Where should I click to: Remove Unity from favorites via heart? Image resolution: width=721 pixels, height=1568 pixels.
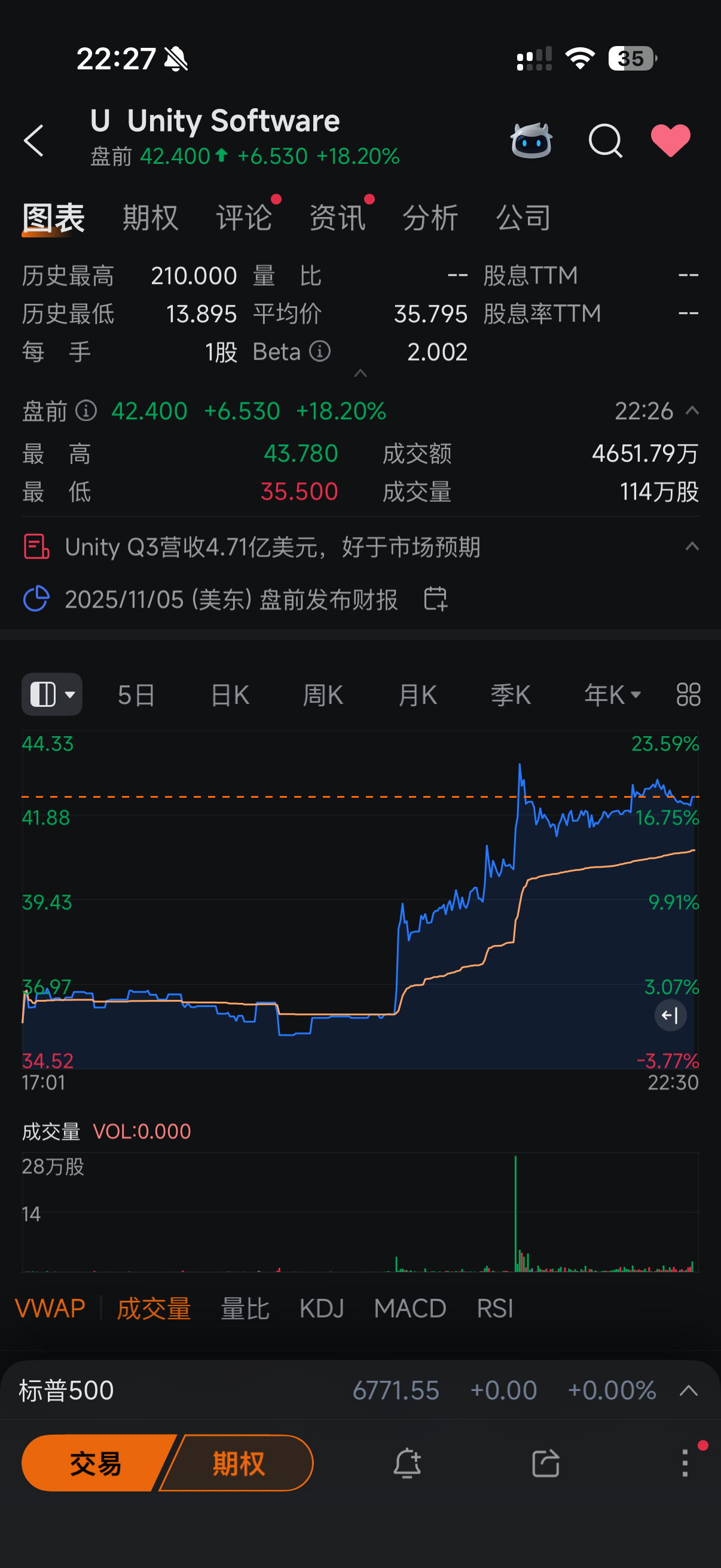671,141
